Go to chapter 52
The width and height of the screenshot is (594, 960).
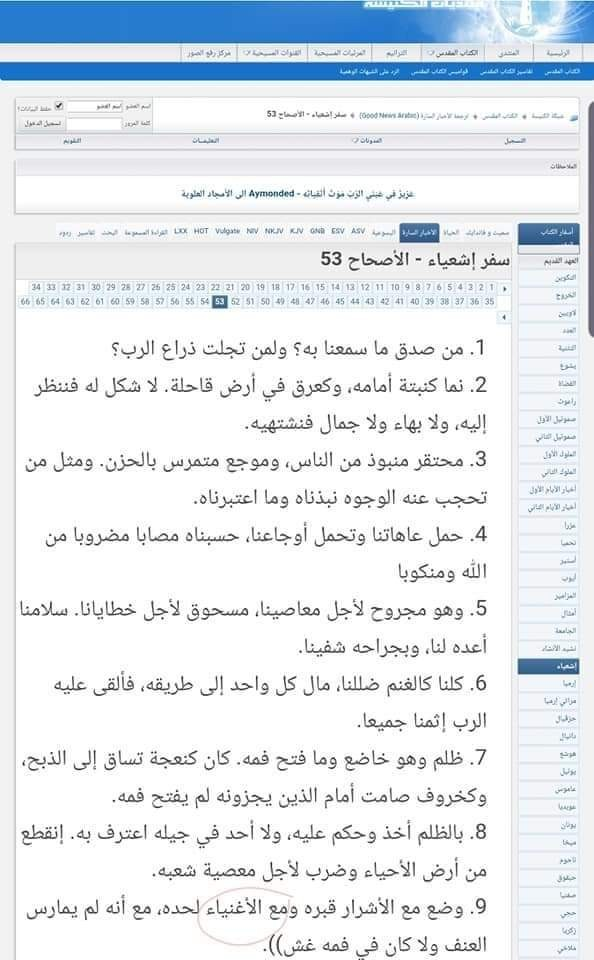pos(235,301)
